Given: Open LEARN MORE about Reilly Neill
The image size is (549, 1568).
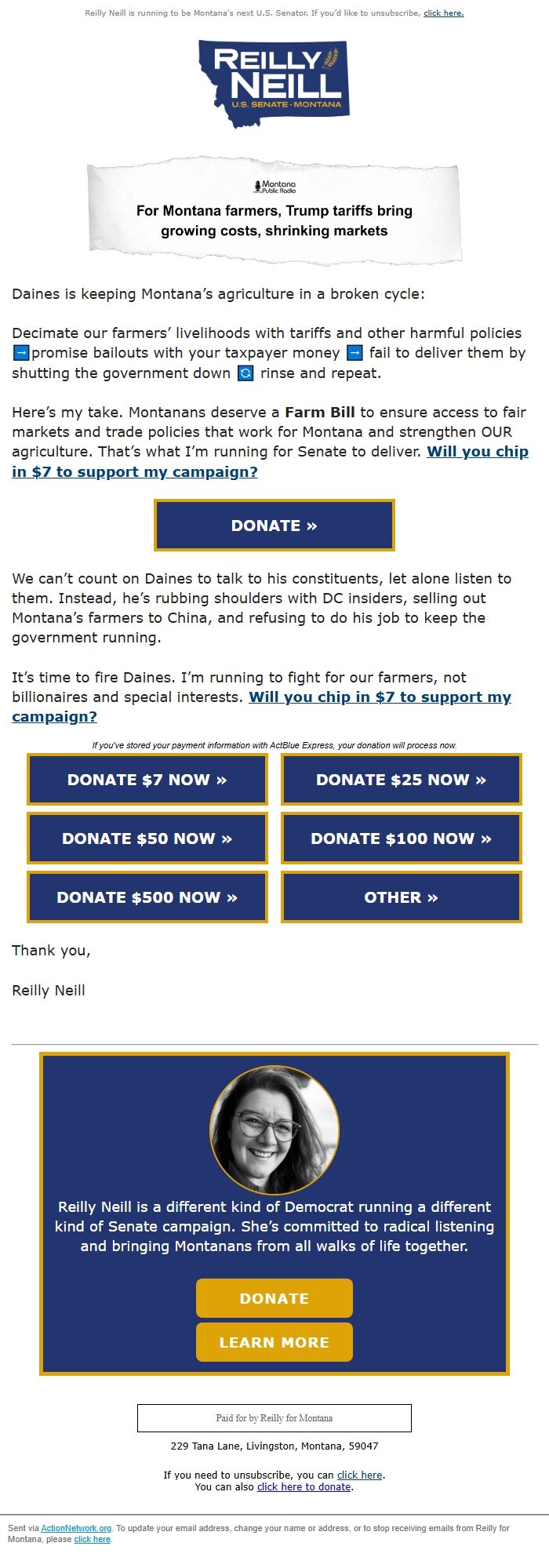Looking at the screenshot, I should (x=274, y=1342).
